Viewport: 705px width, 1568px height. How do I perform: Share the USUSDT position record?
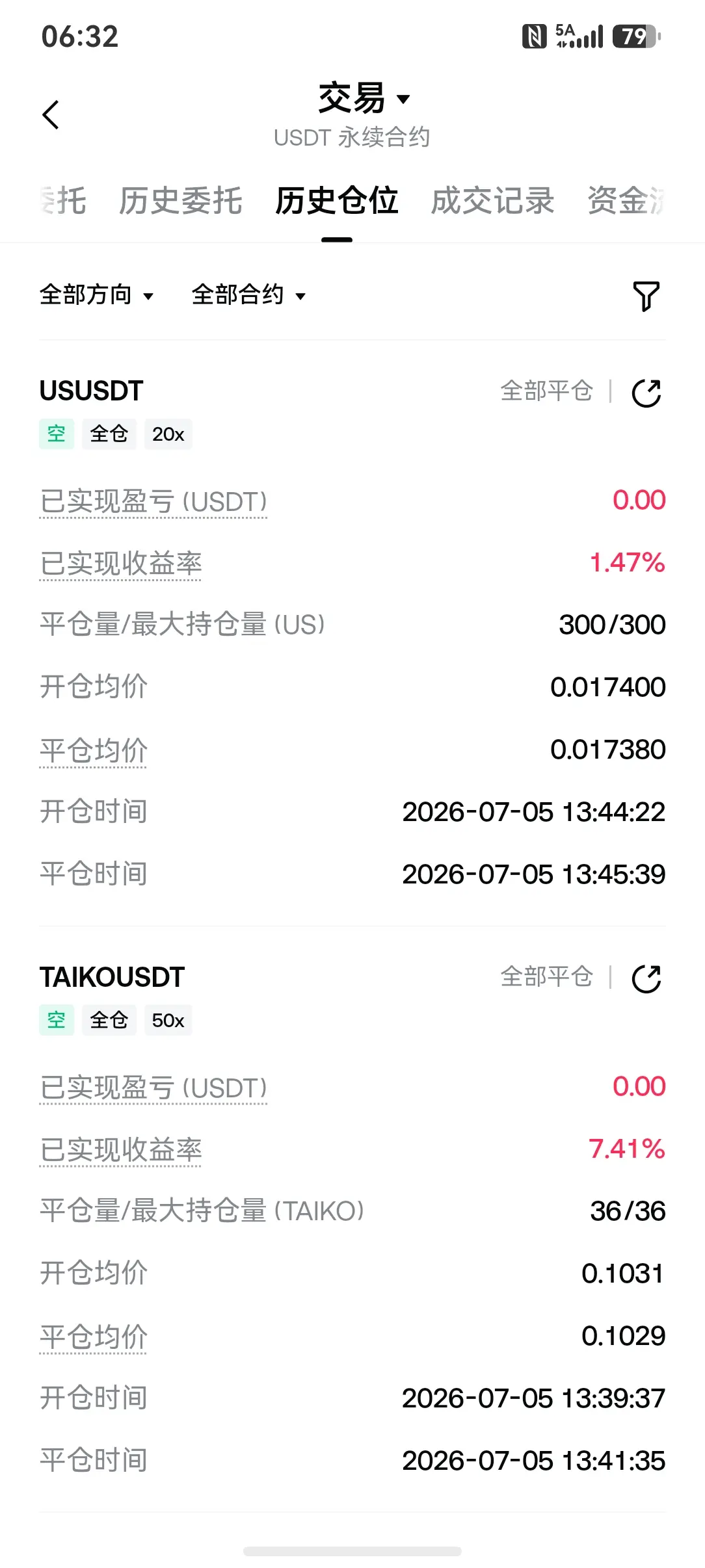pyautogui.click(x=646, y=393)
